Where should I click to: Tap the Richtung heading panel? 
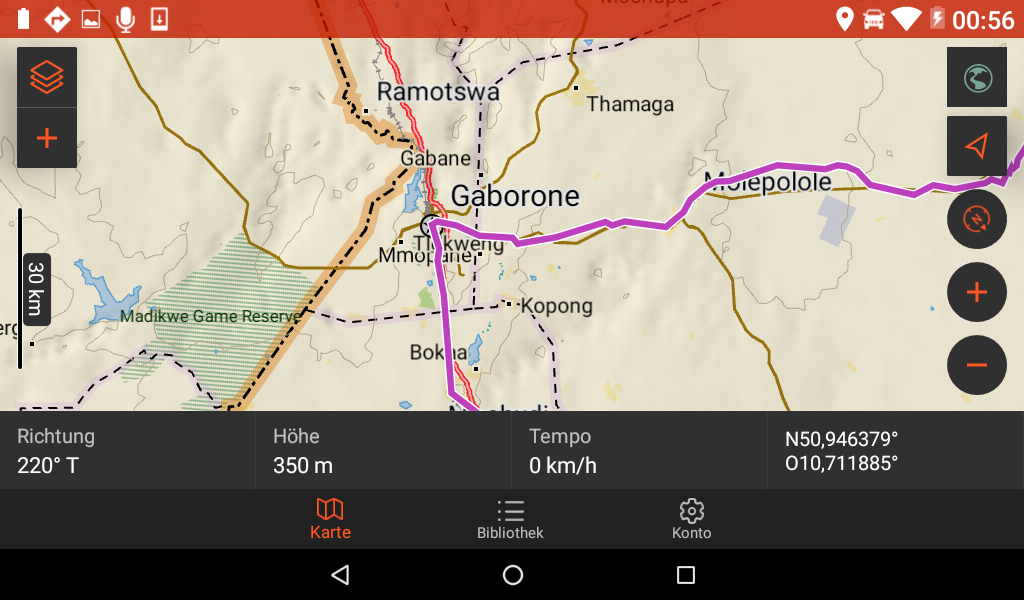click(128, 451)
